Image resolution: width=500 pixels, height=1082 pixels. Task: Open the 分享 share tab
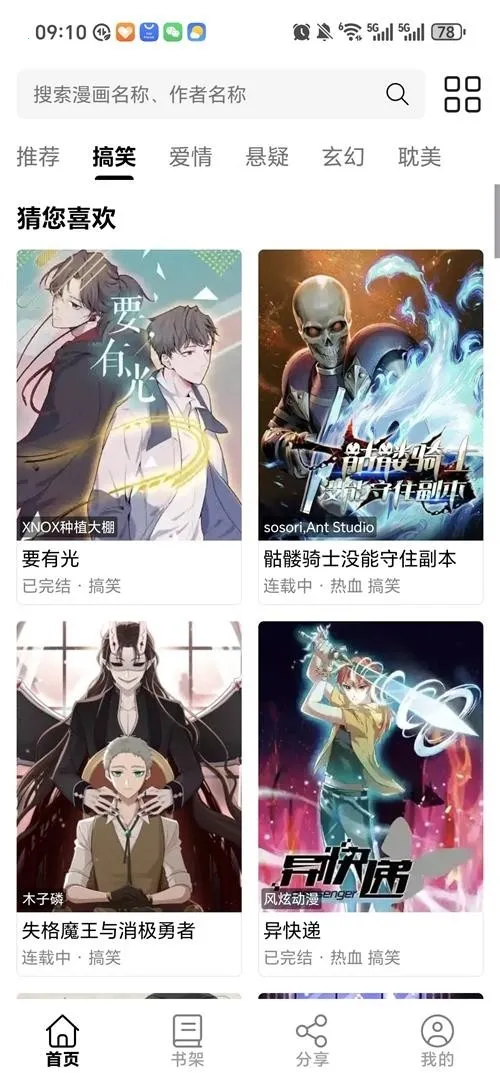(x=312, y=1041)
